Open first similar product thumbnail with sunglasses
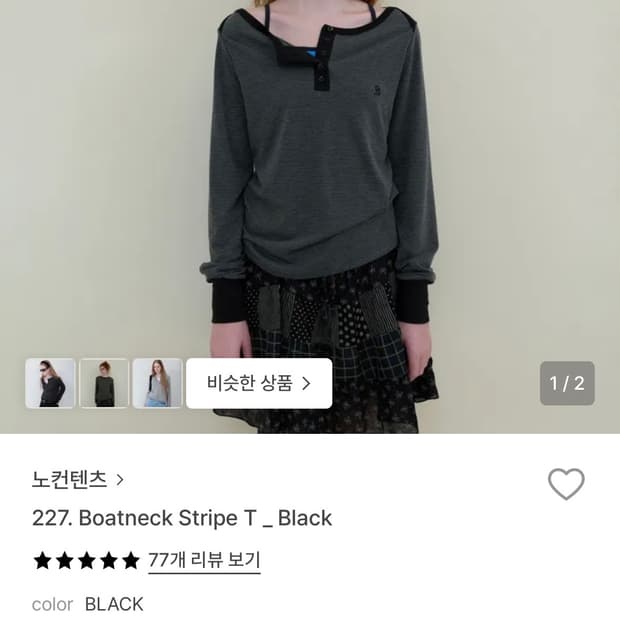Screen dimensions: 620x620 point(50,383)
